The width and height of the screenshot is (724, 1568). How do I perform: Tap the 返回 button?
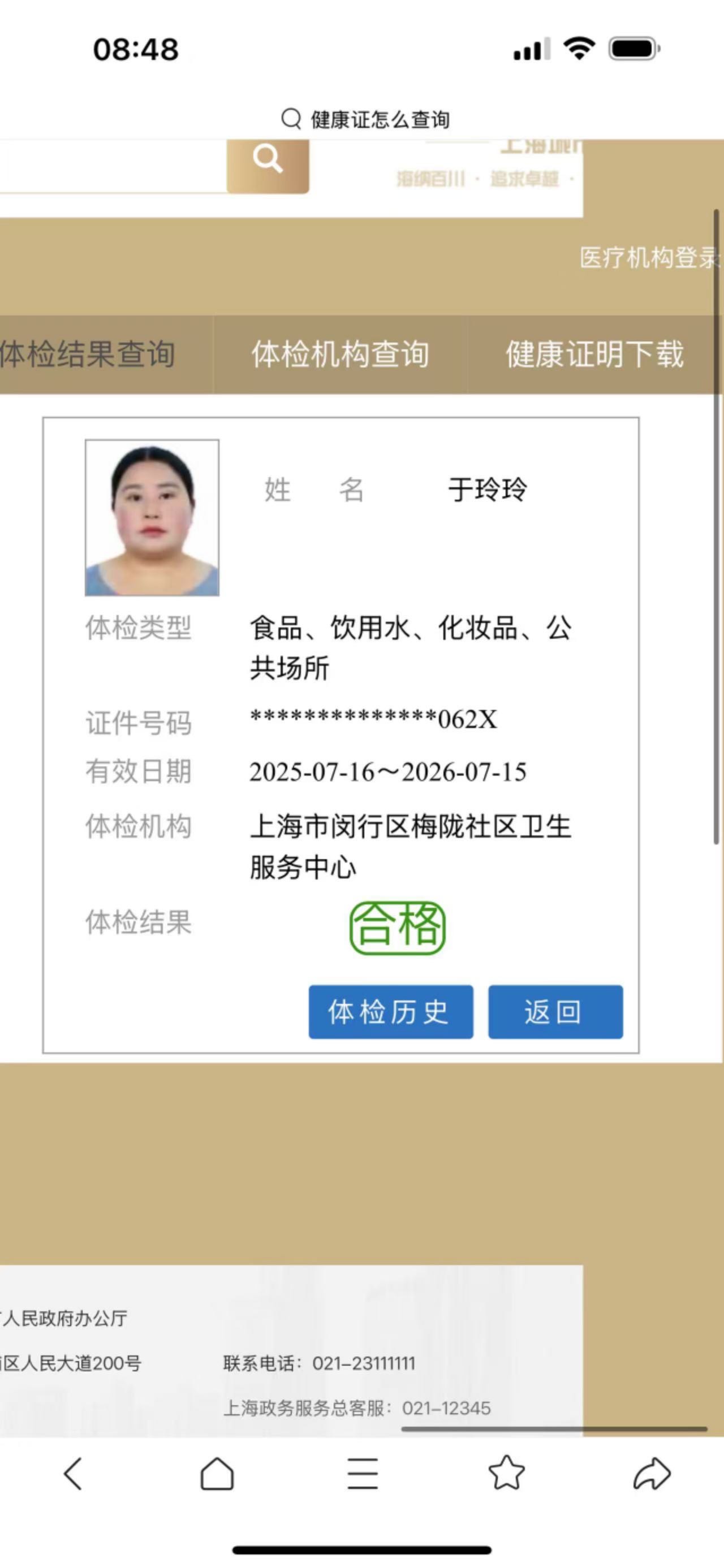pos(555,1012)
